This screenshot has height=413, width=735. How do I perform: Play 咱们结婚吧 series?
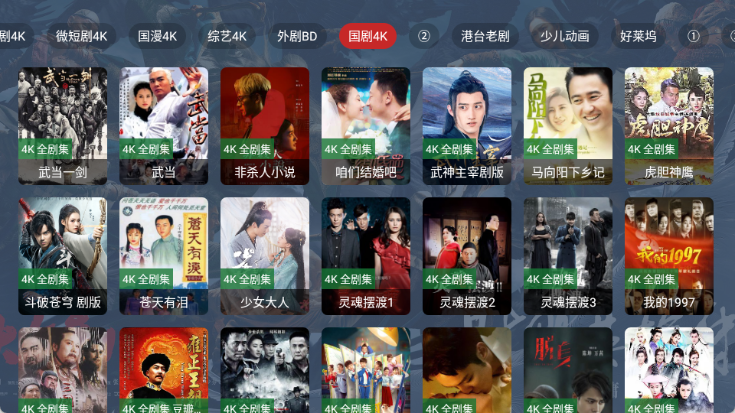[x=365, y=120]
